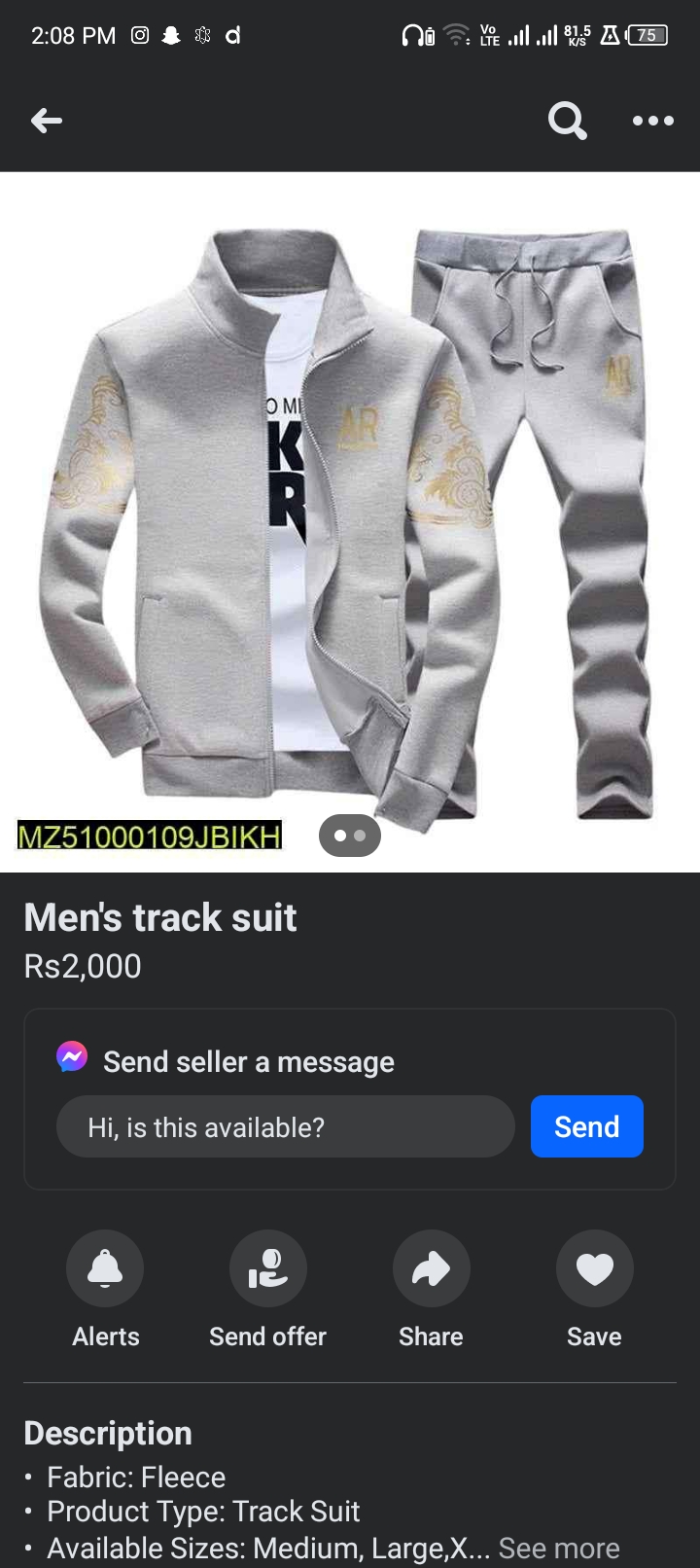700x1568 pixels.
Task: Send an offer to the seller
Action: tap(267, 1268)
